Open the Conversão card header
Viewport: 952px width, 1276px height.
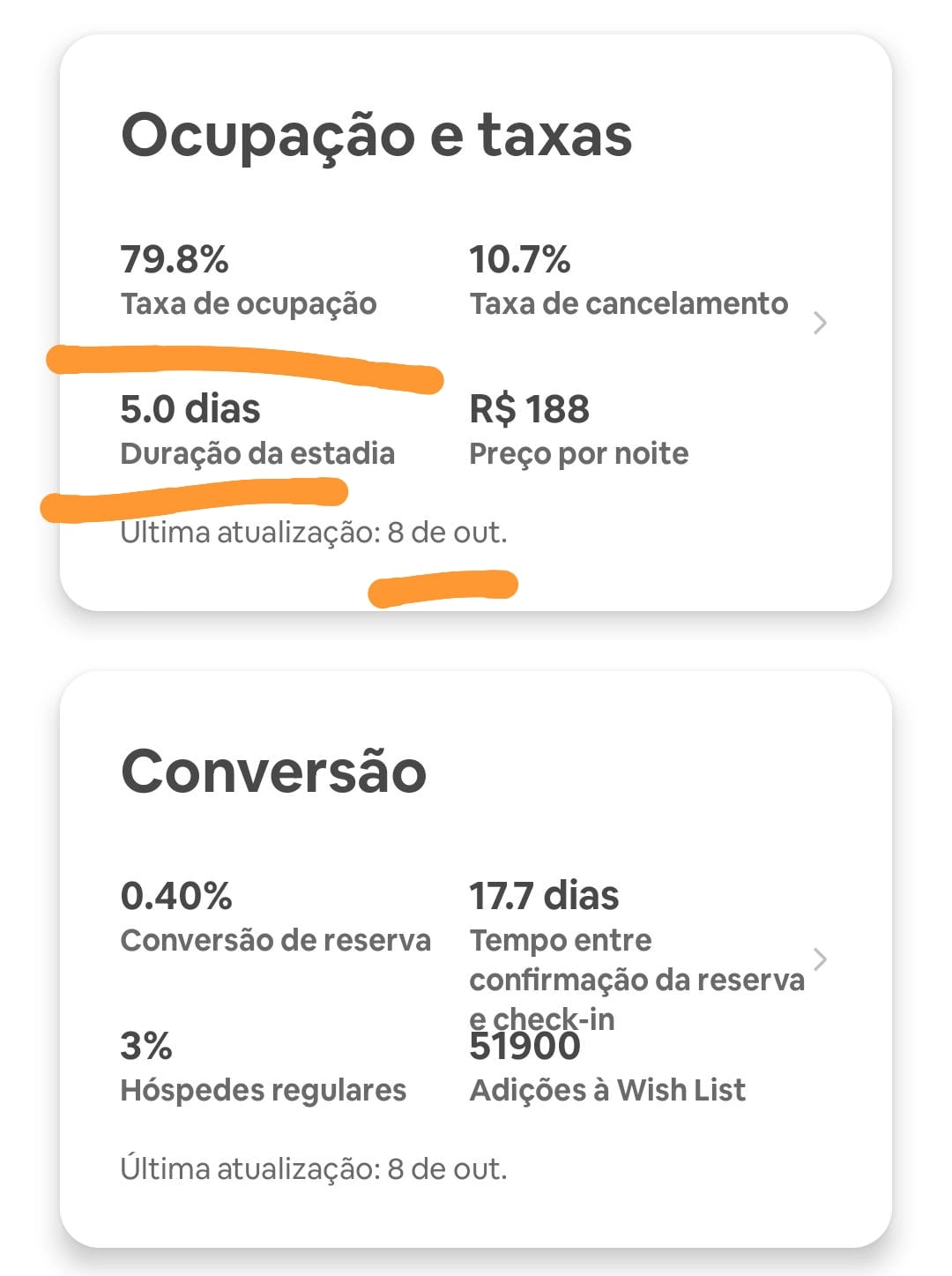tap(274, 771)
